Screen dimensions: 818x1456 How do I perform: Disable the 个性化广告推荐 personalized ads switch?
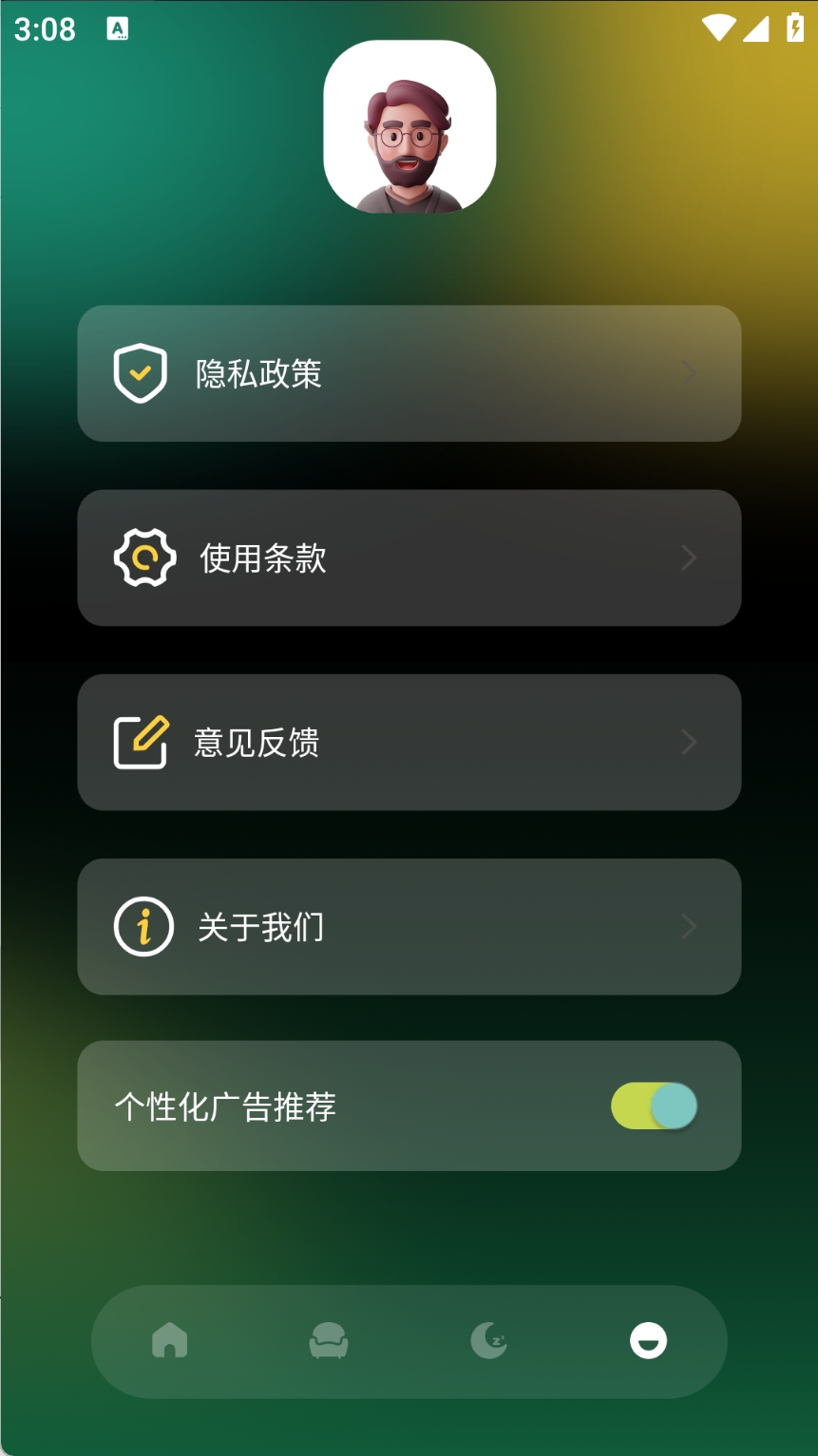click(654, 1106)
